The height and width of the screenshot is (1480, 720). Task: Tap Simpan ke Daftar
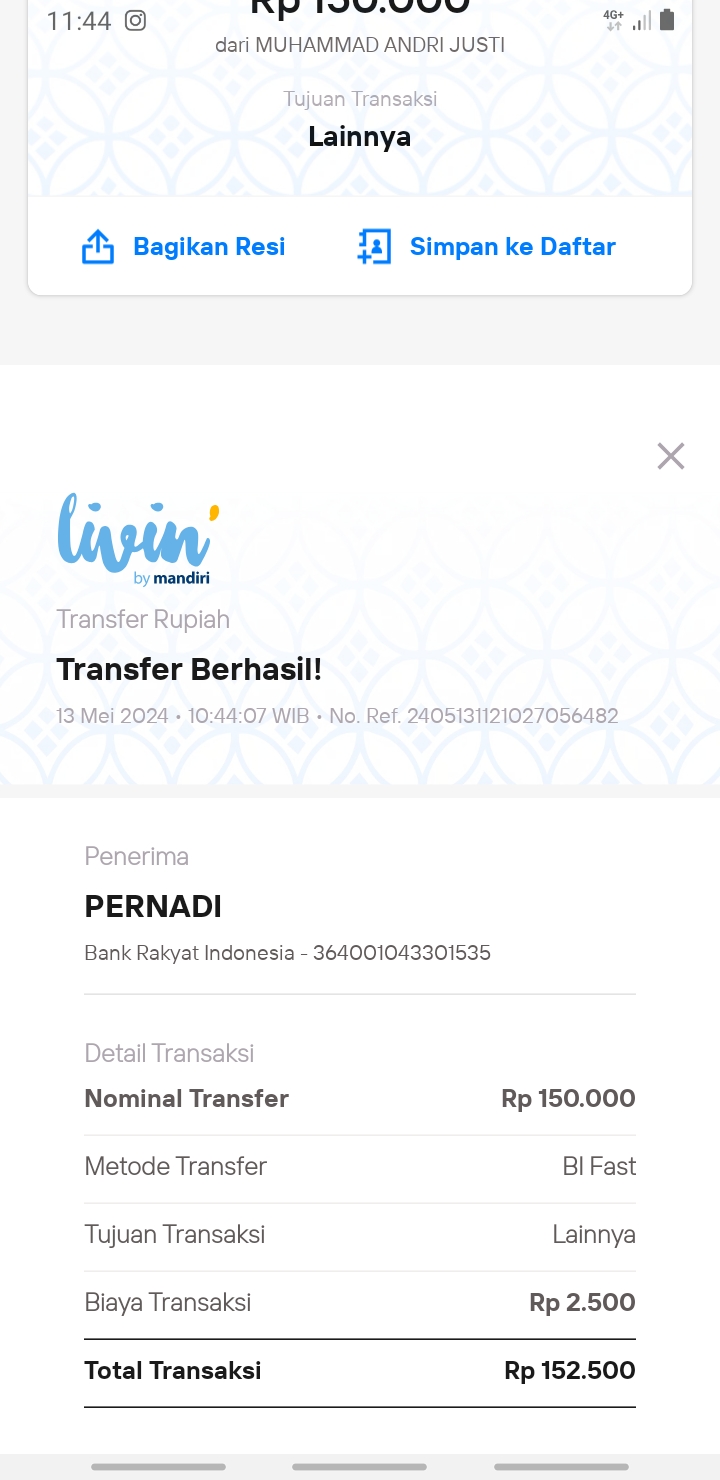tap(486, 247)
